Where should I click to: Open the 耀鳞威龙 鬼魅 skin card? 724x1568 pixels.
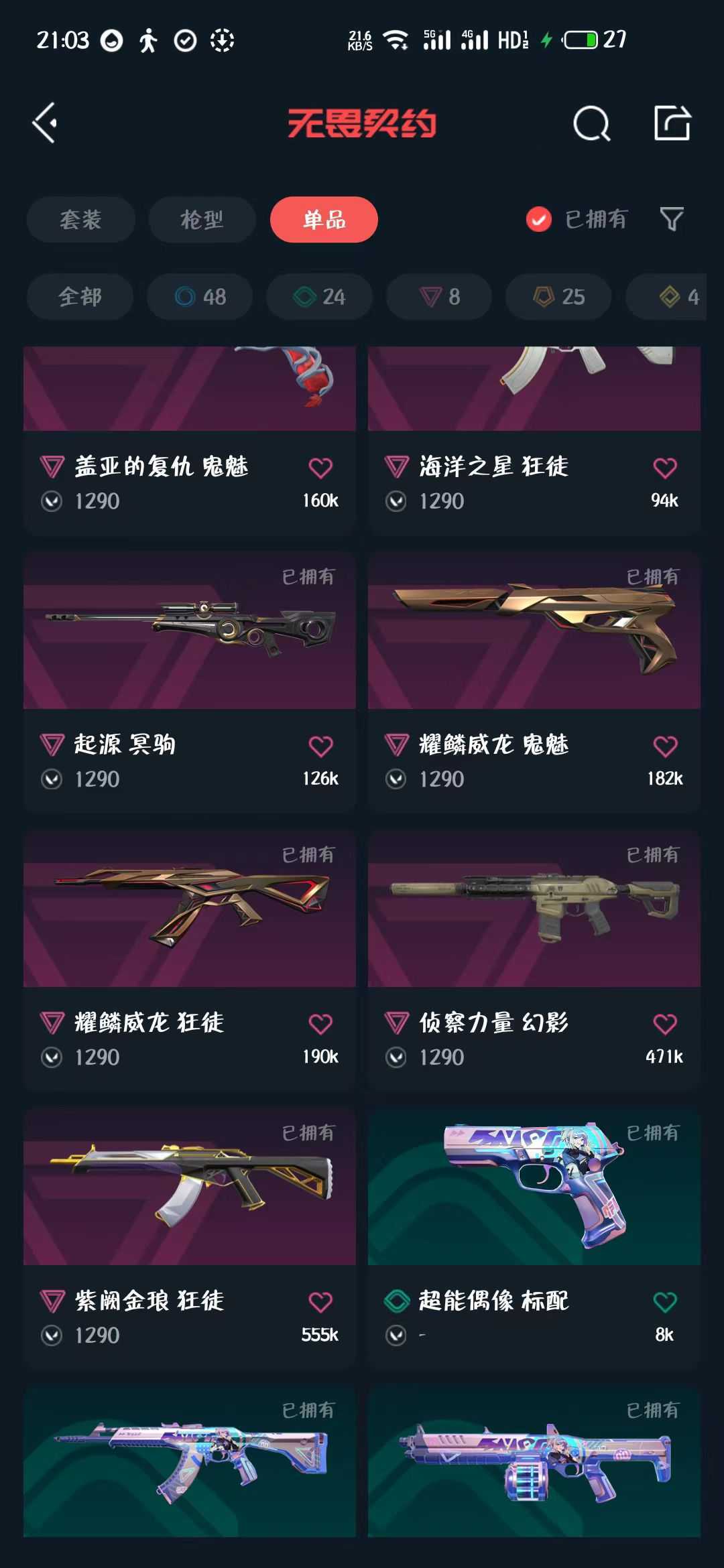534,682
